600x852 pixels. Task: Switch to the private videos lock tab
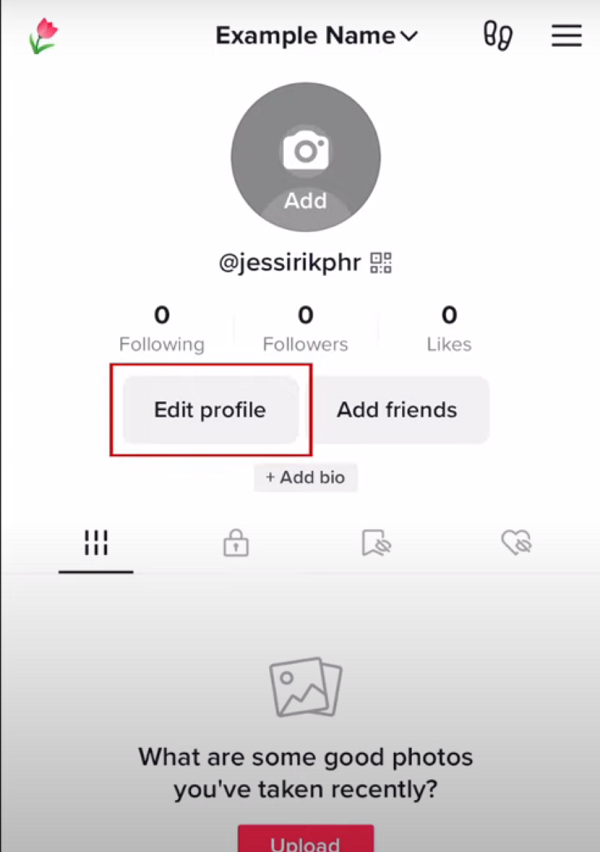click(x=236, y=543)
